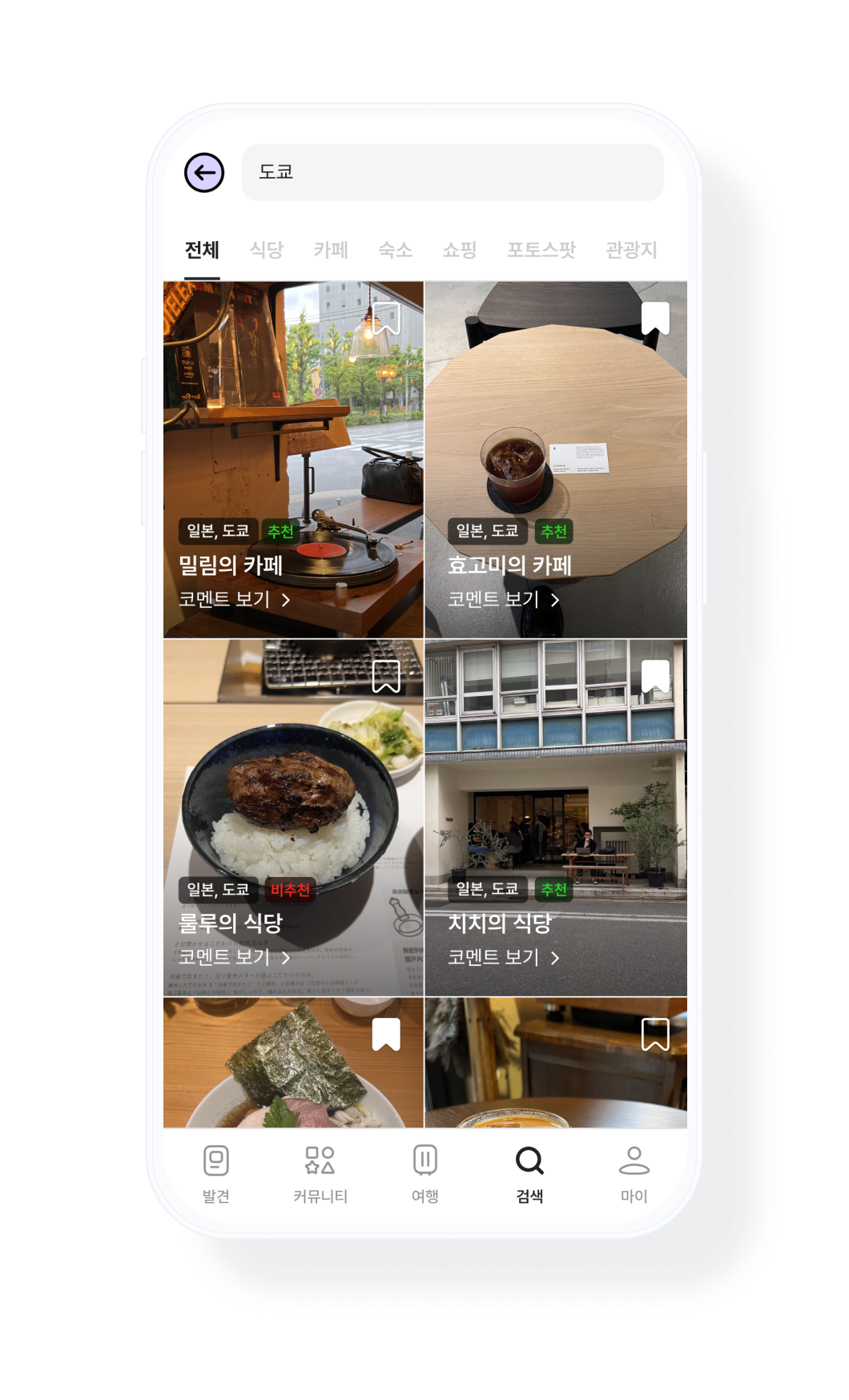This screenshot has height=1400, width=849.
Task: Tap the 검색 magnifier icon
Action: [x=530, y=1159]
